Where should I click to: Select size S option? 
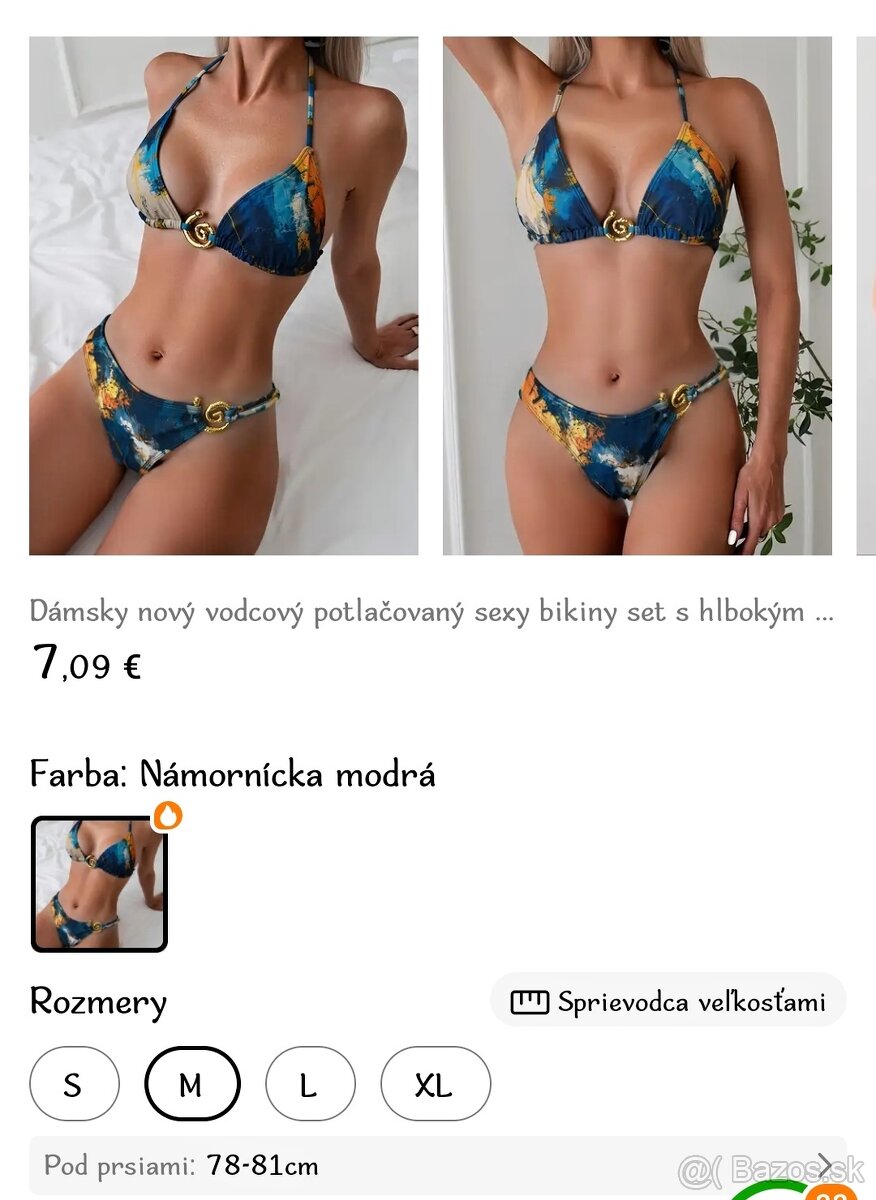pos(72,1083)
